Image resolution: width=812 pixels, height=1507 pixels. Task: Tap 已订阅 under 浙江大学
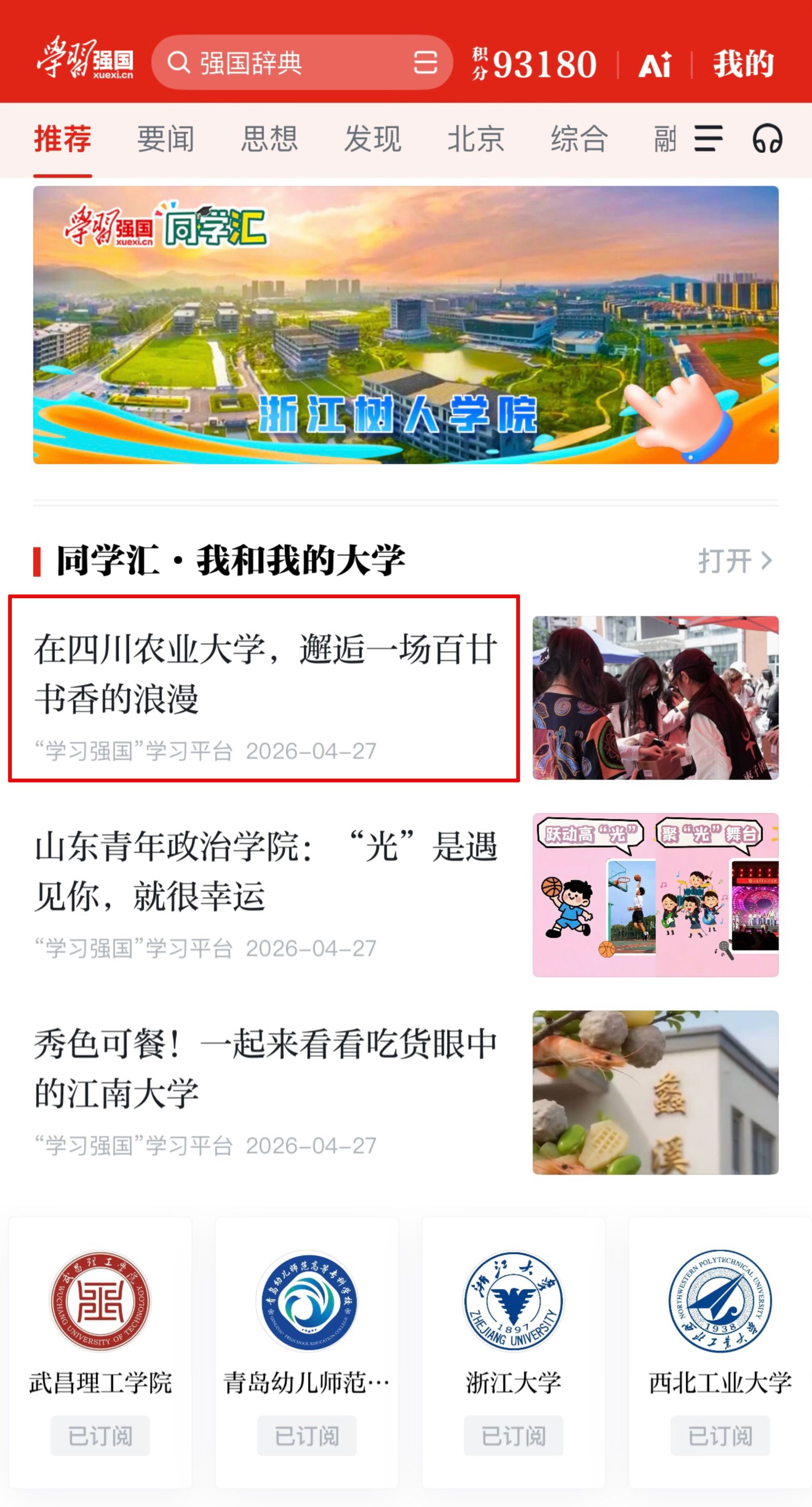(x=513, y=1436)
